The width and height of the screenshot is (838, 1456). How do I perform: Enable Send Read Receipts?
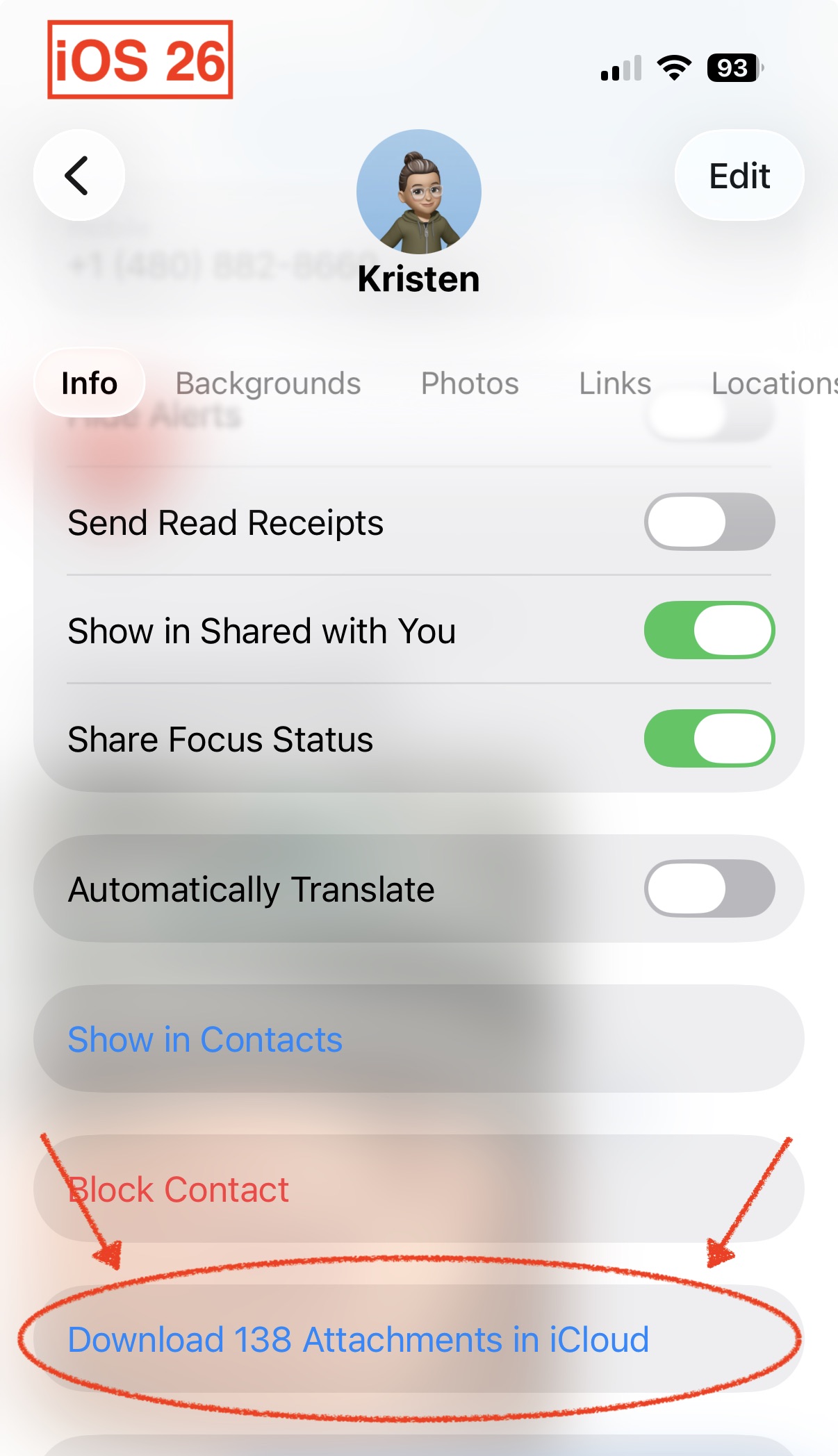pyautogui.click(x=708, y=522)
